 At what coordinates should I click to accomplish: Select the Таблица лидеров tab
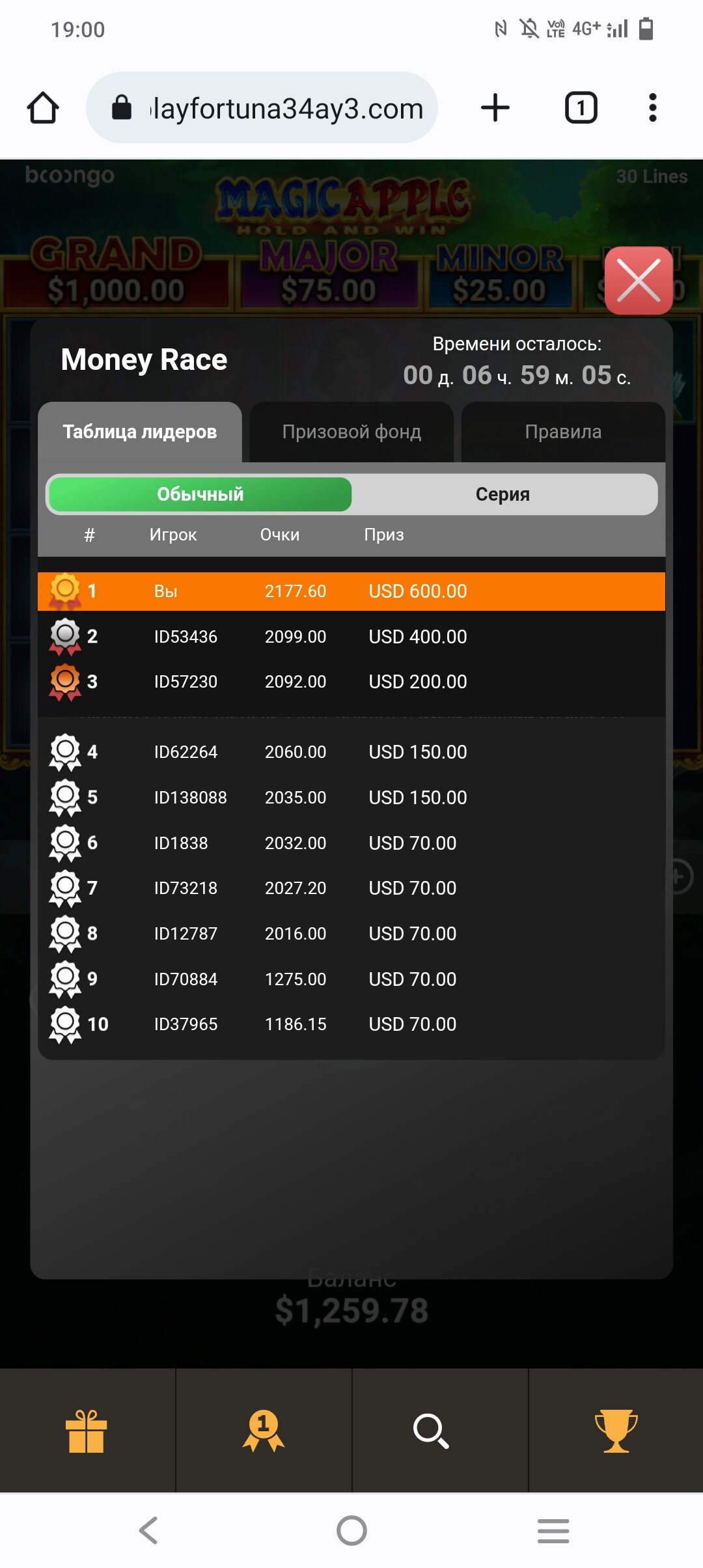(x=140, y=432)
